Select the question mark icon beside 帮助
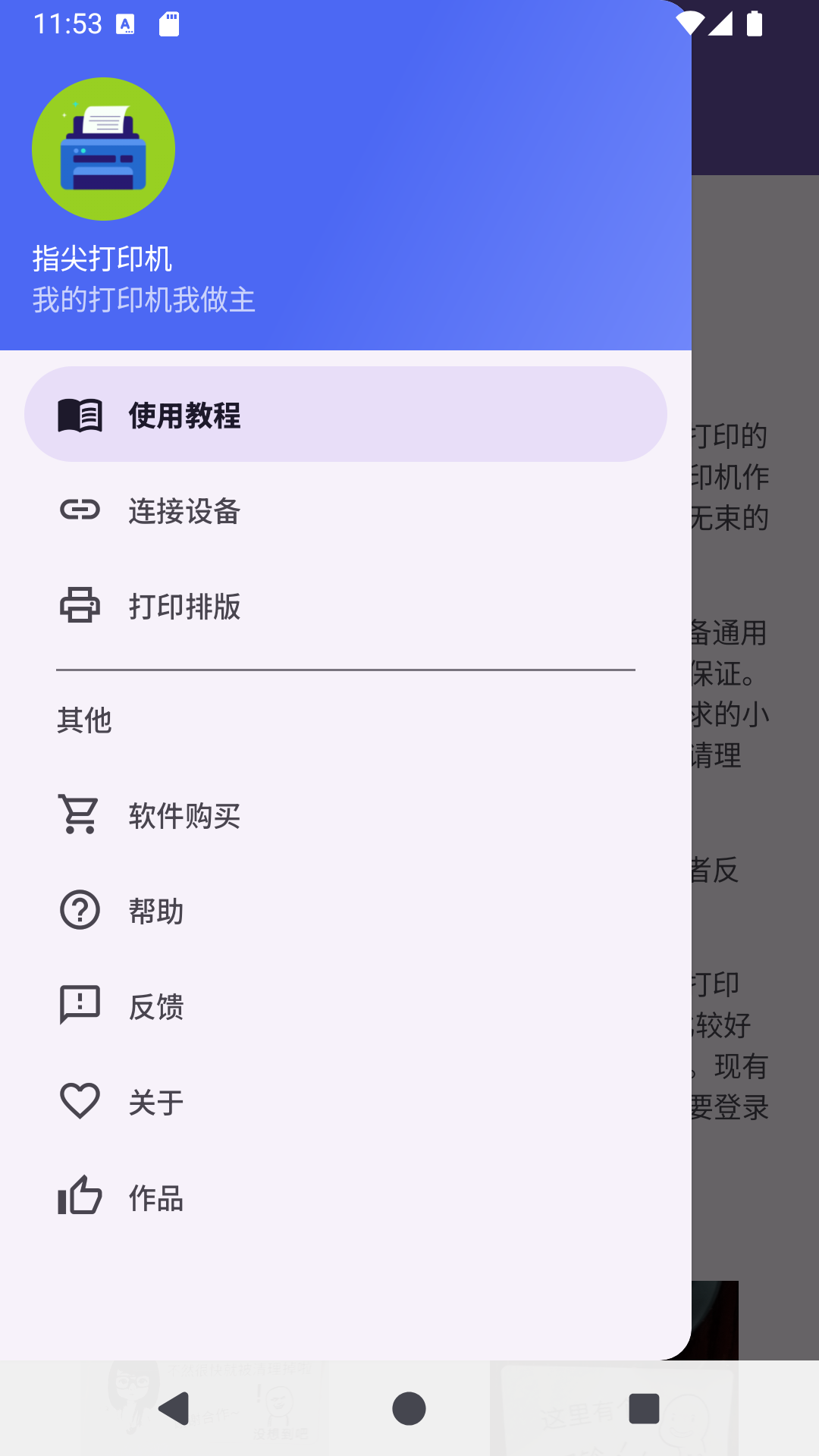This screenshot has width=819, height=1456. pos(80,910)
